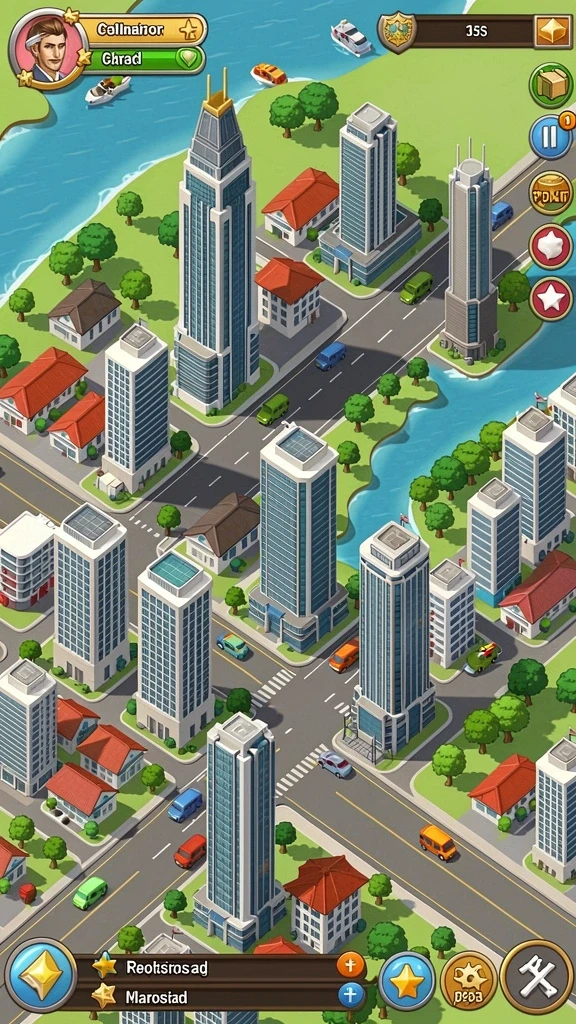Tap the gold plus button beside the 35S counter

(552, 31)
